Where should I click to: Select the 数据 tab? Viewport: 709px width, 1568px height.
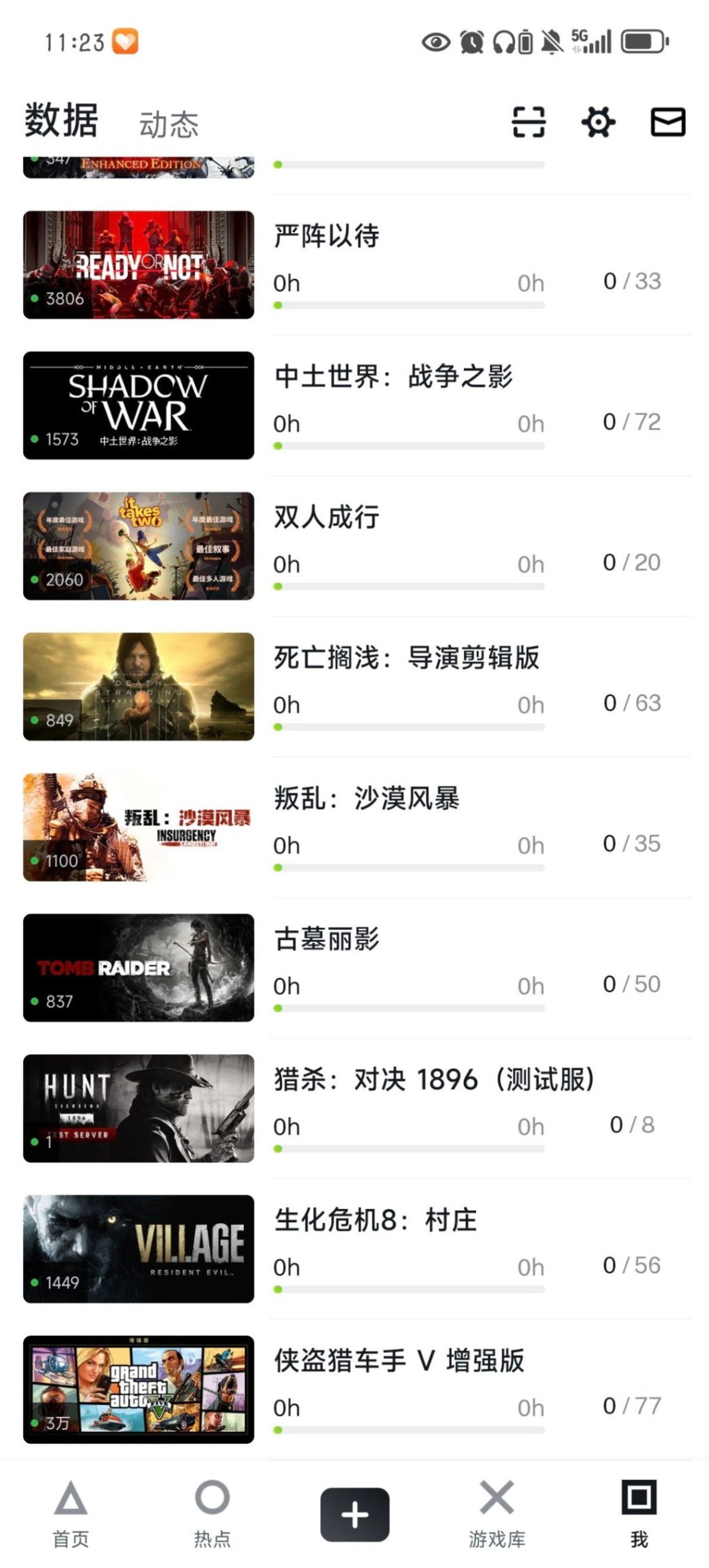61,120
